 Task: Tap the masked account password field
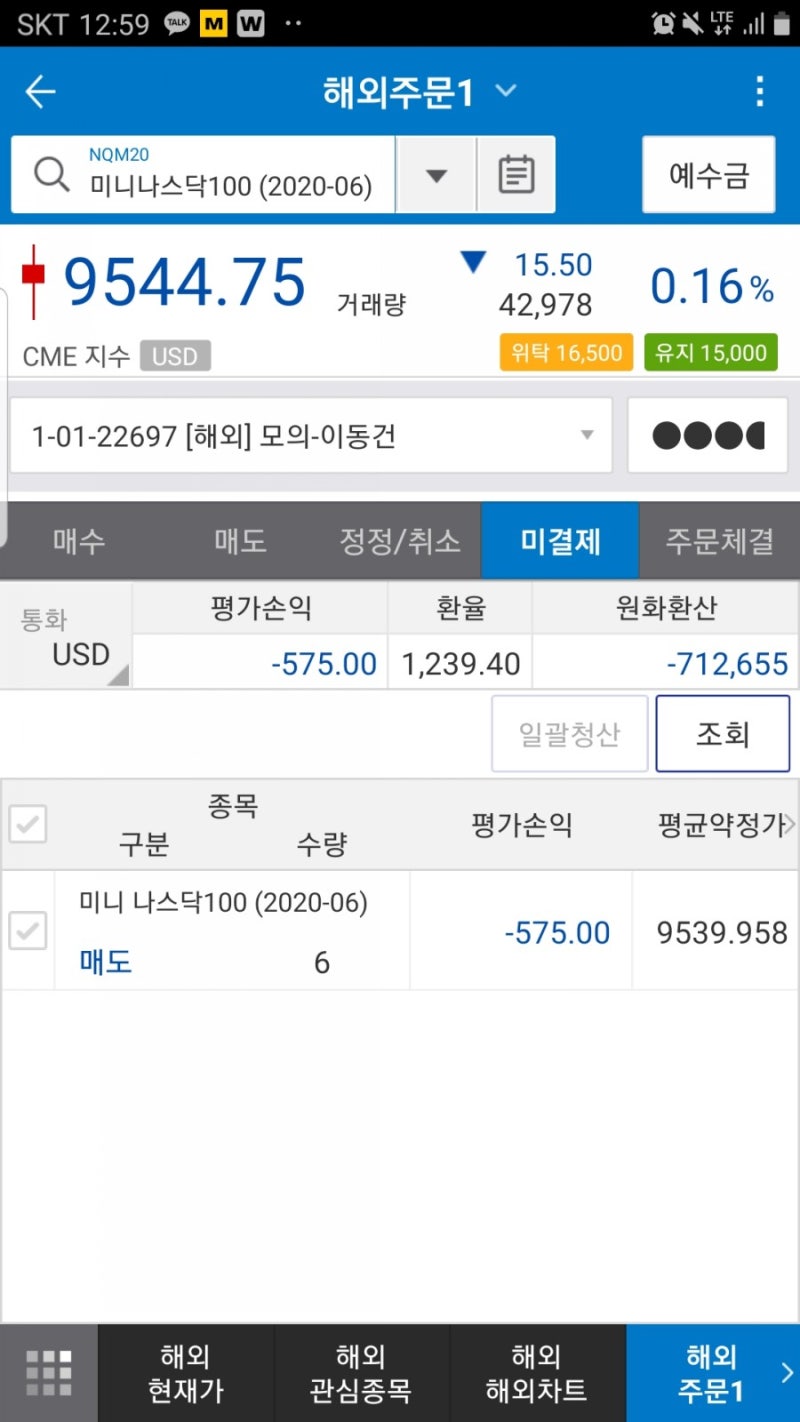(707, 434)
